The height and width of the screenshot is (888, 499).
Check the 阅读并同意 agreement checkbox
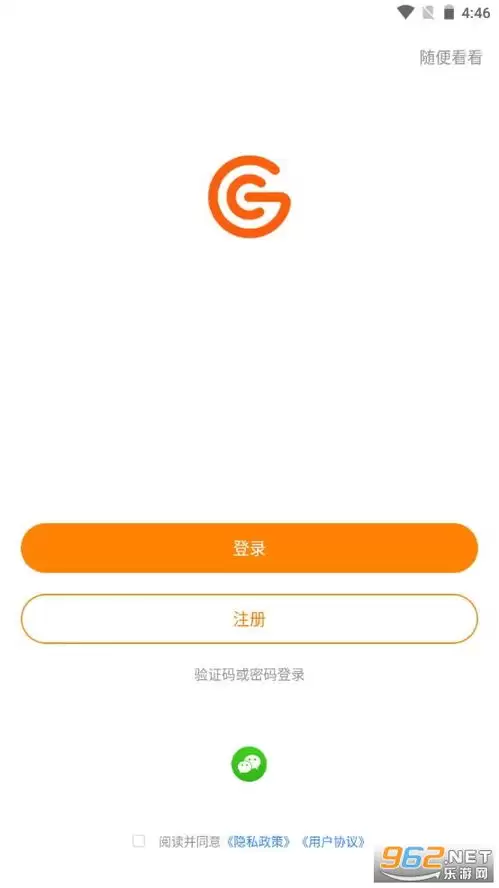tap(139, 841)
